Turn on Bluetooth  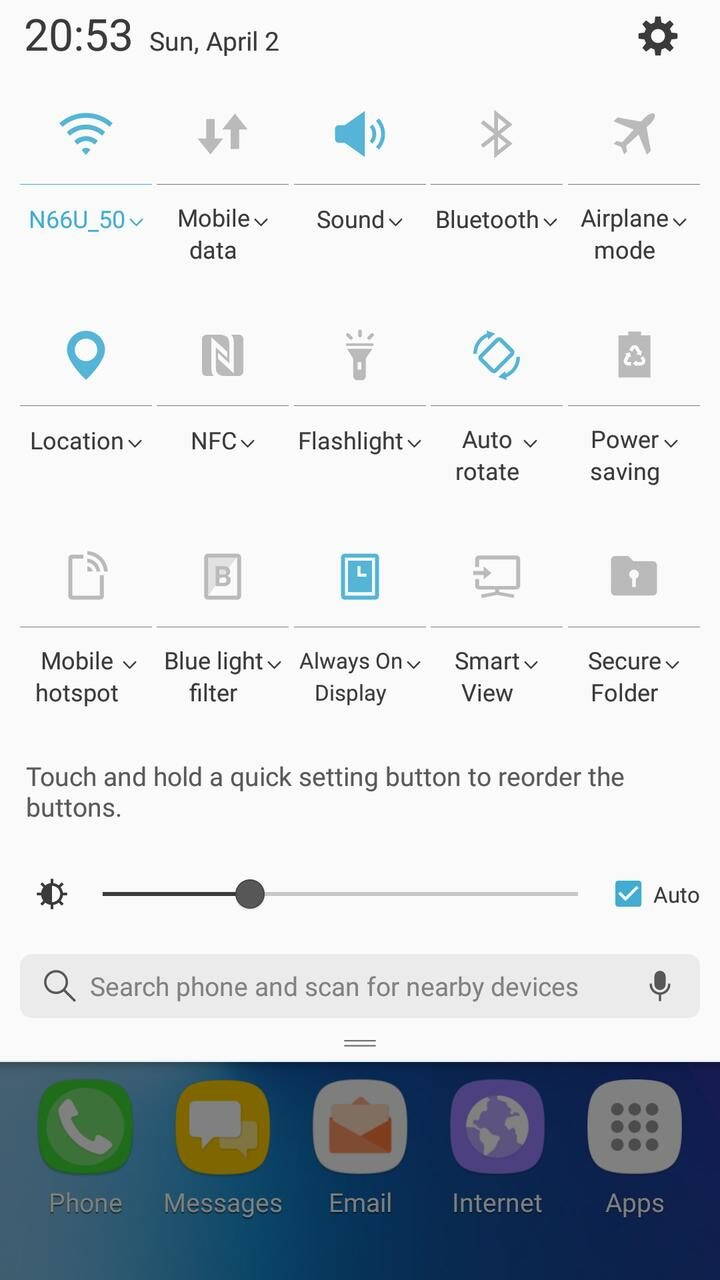(496, 133)
